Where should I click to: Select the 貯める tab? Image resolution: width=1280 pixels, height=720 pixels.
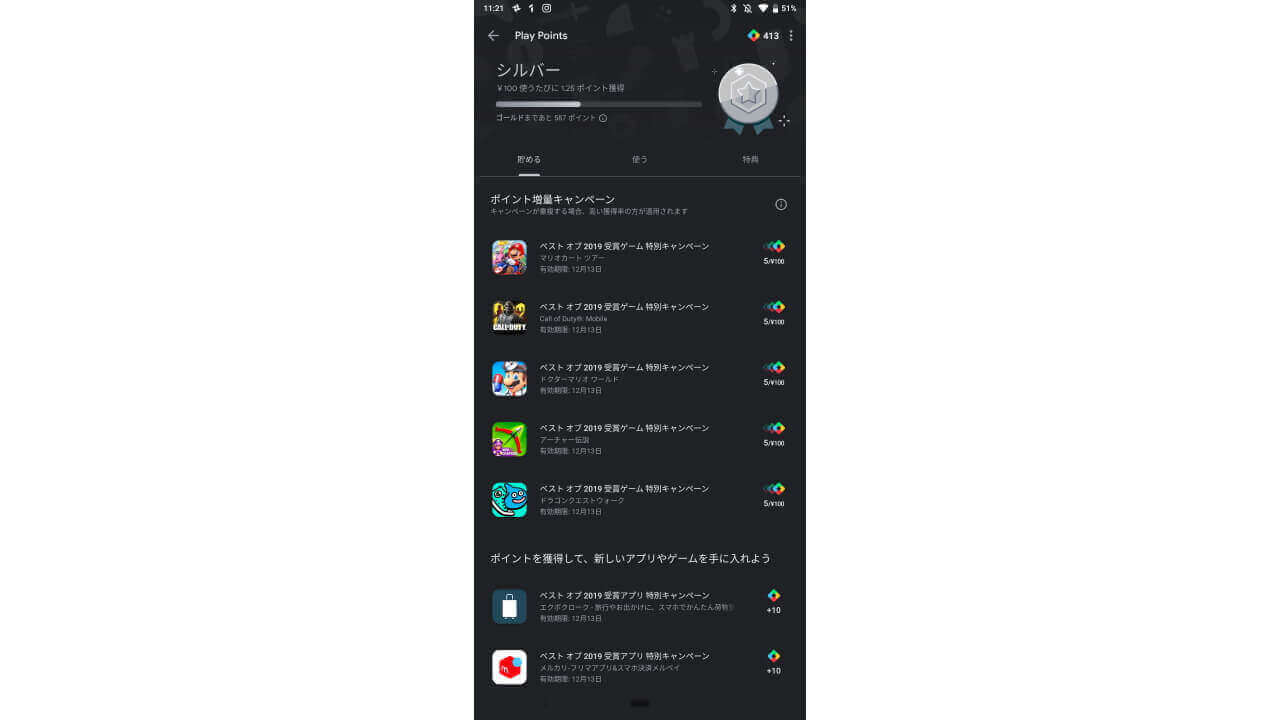(x=529, y=160)
